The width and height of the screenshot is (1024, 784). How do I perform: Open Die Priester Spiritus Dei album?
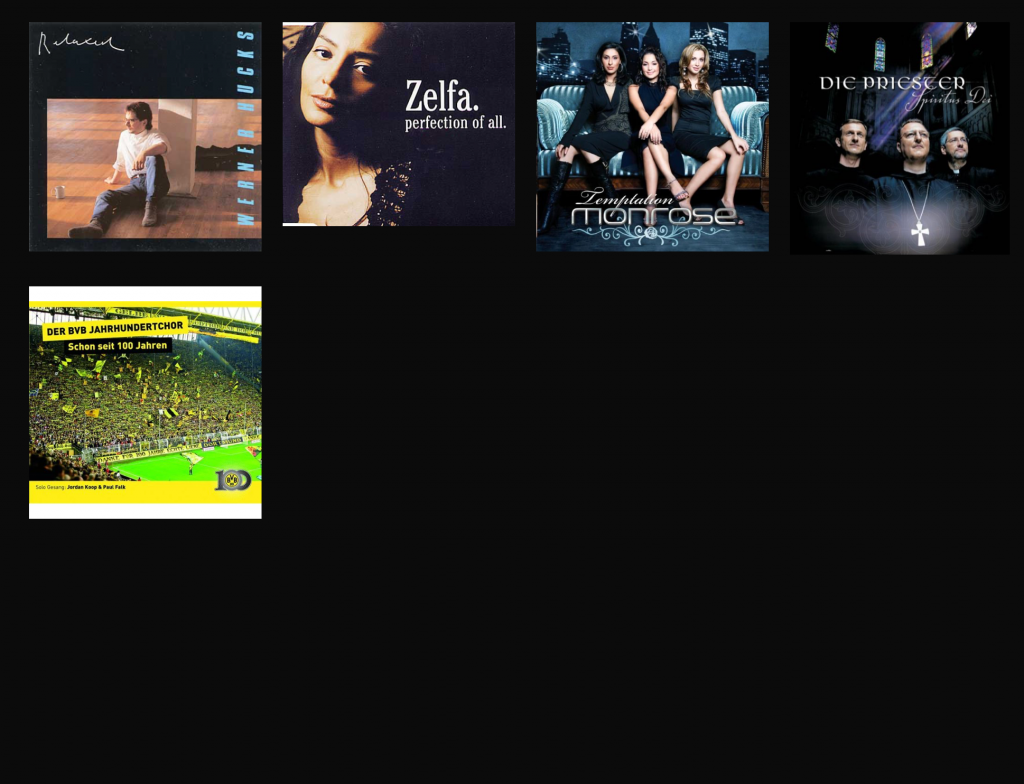(899, 138)
